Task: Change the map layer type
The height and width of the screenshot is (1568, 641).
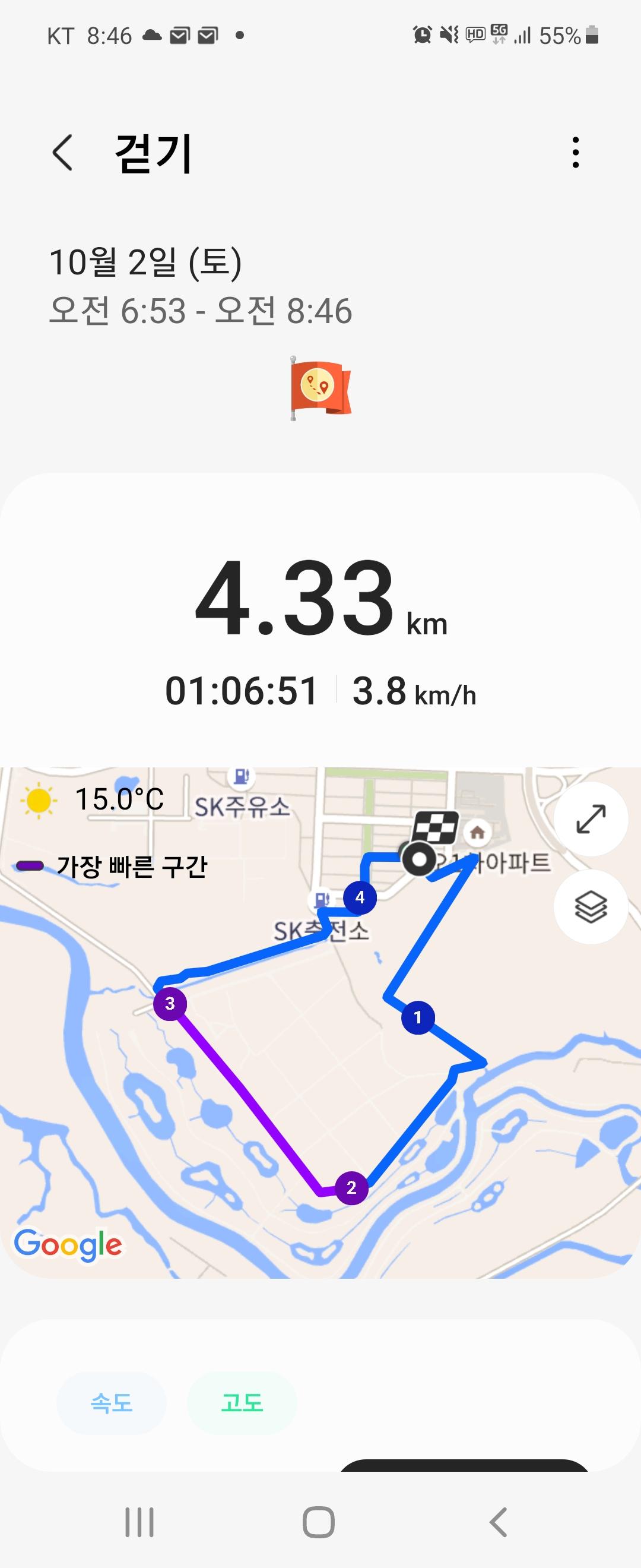Action: pos(591,907)
